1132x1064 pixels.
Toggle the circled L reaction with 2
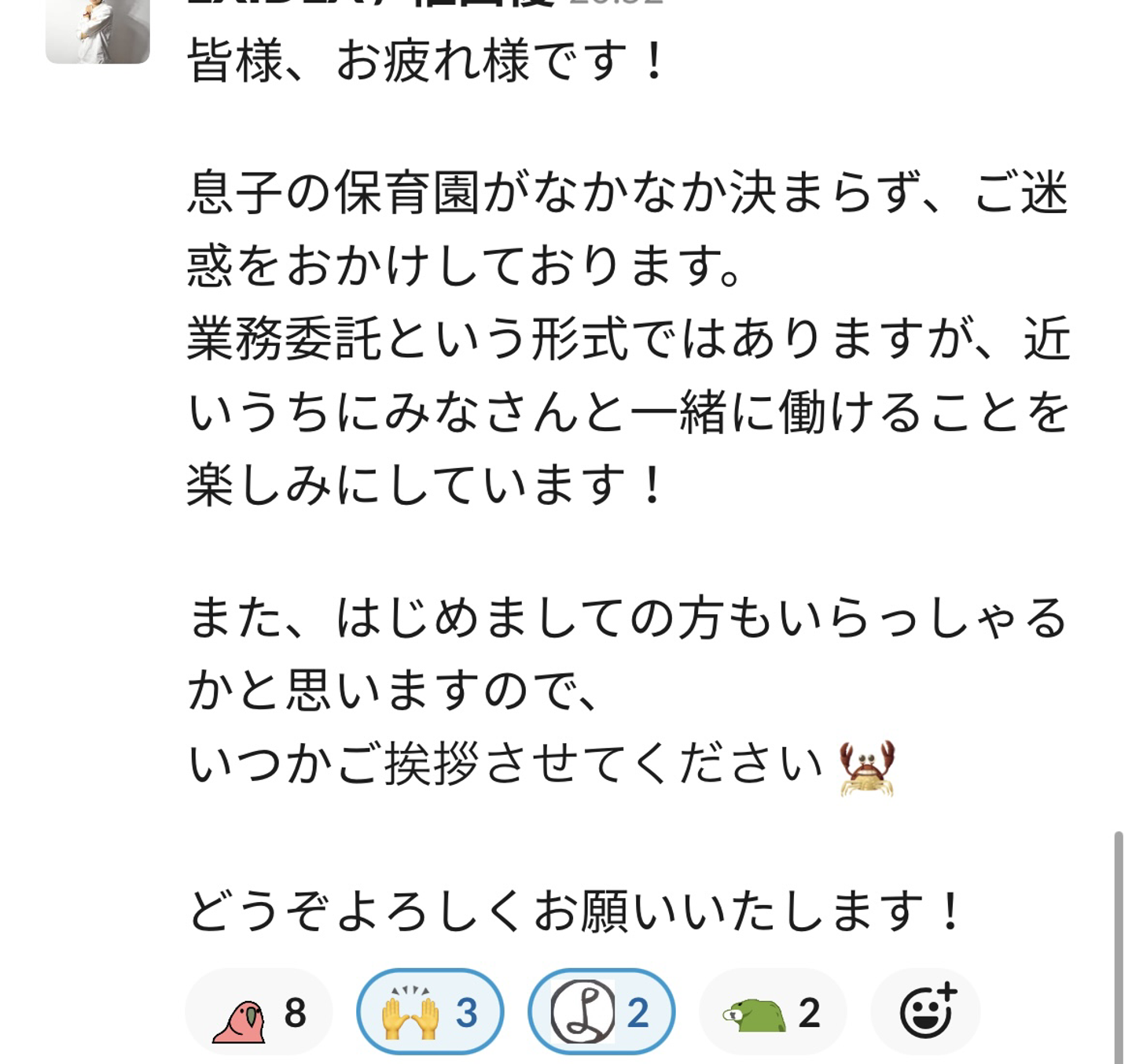tap(601, 1012)
